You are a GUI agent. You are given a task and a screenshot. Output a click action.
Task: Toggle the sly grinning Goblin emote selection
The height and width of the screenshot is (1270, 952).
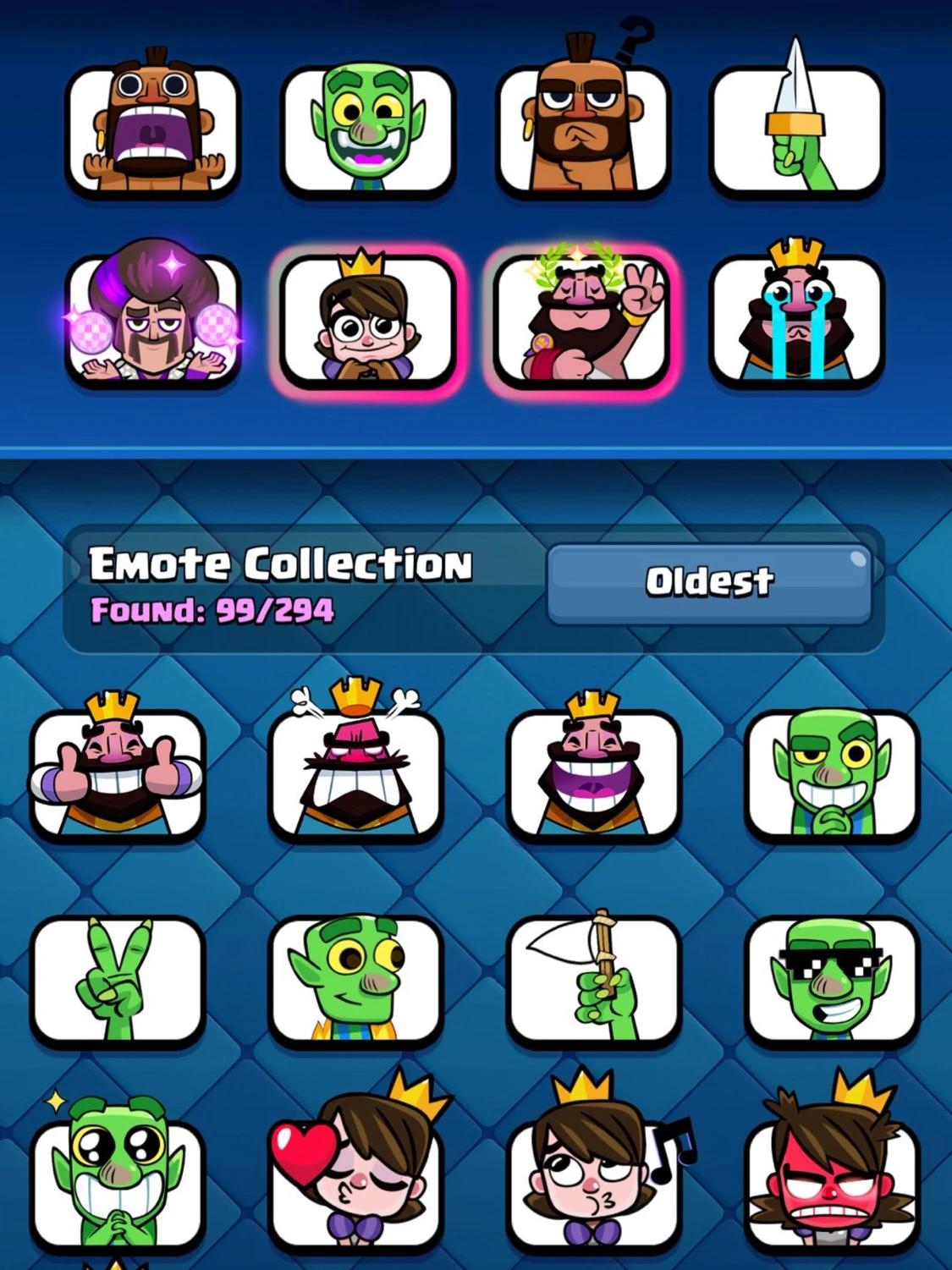[825, 774]
